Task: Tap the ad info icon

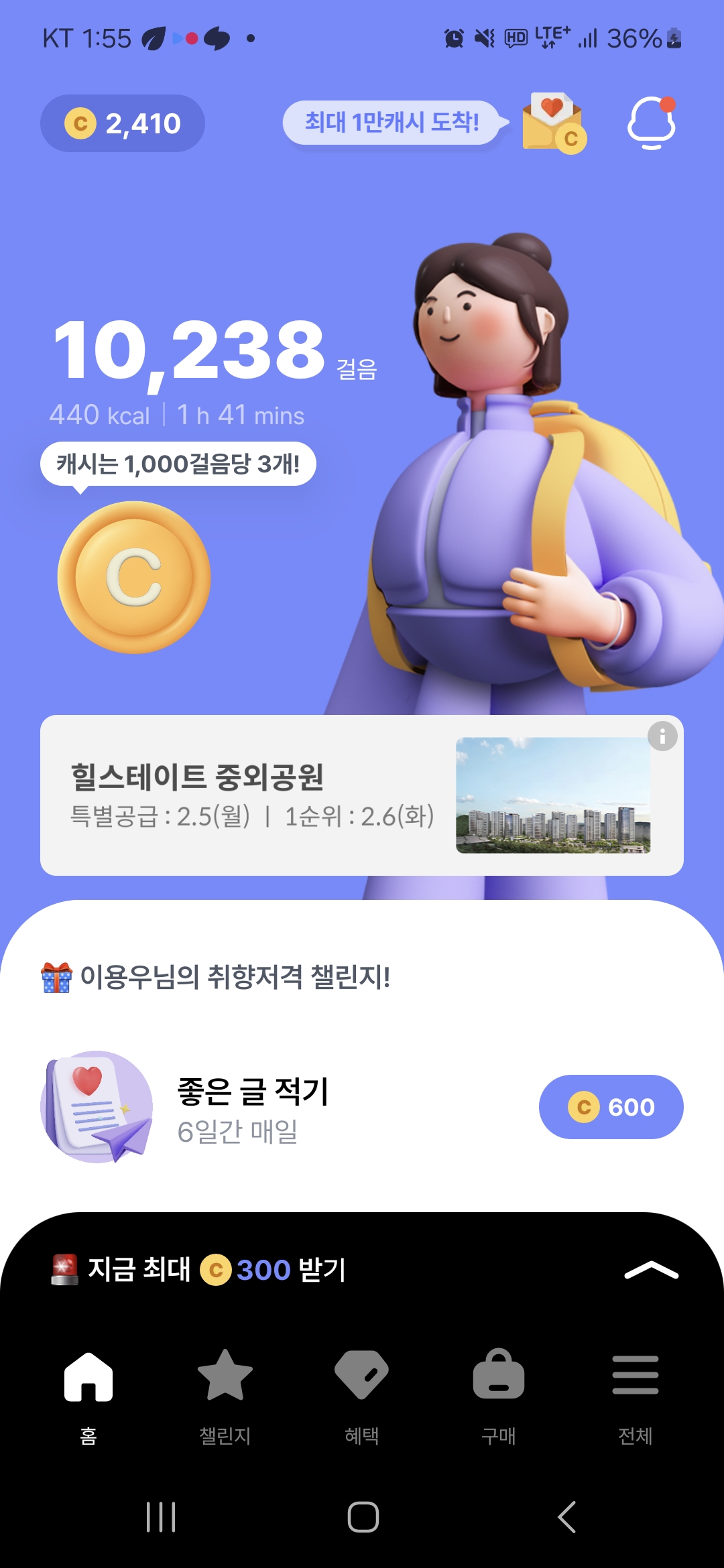Action: 662,736
